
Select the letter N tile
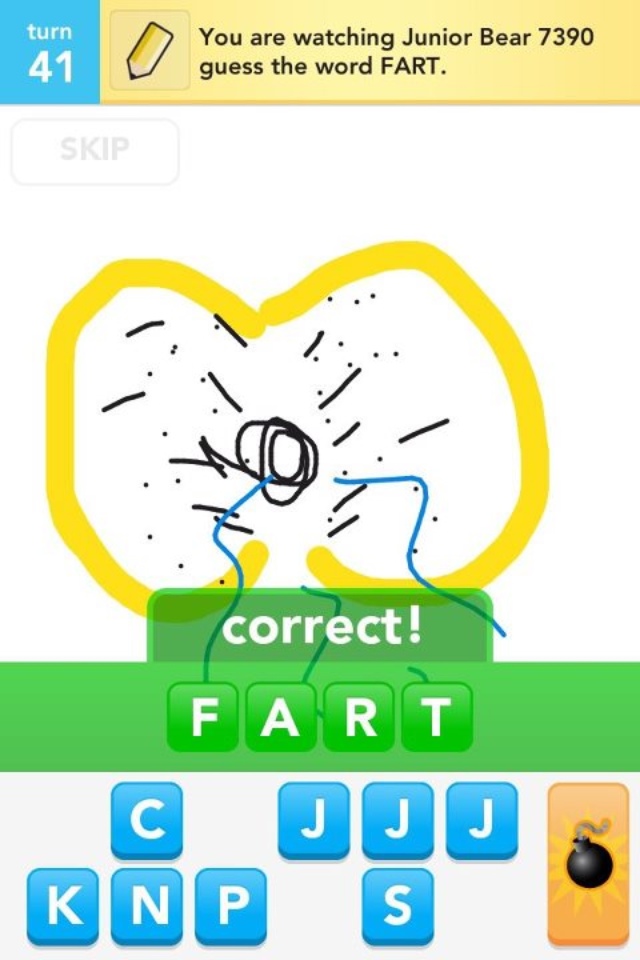[x=146, y=905]
